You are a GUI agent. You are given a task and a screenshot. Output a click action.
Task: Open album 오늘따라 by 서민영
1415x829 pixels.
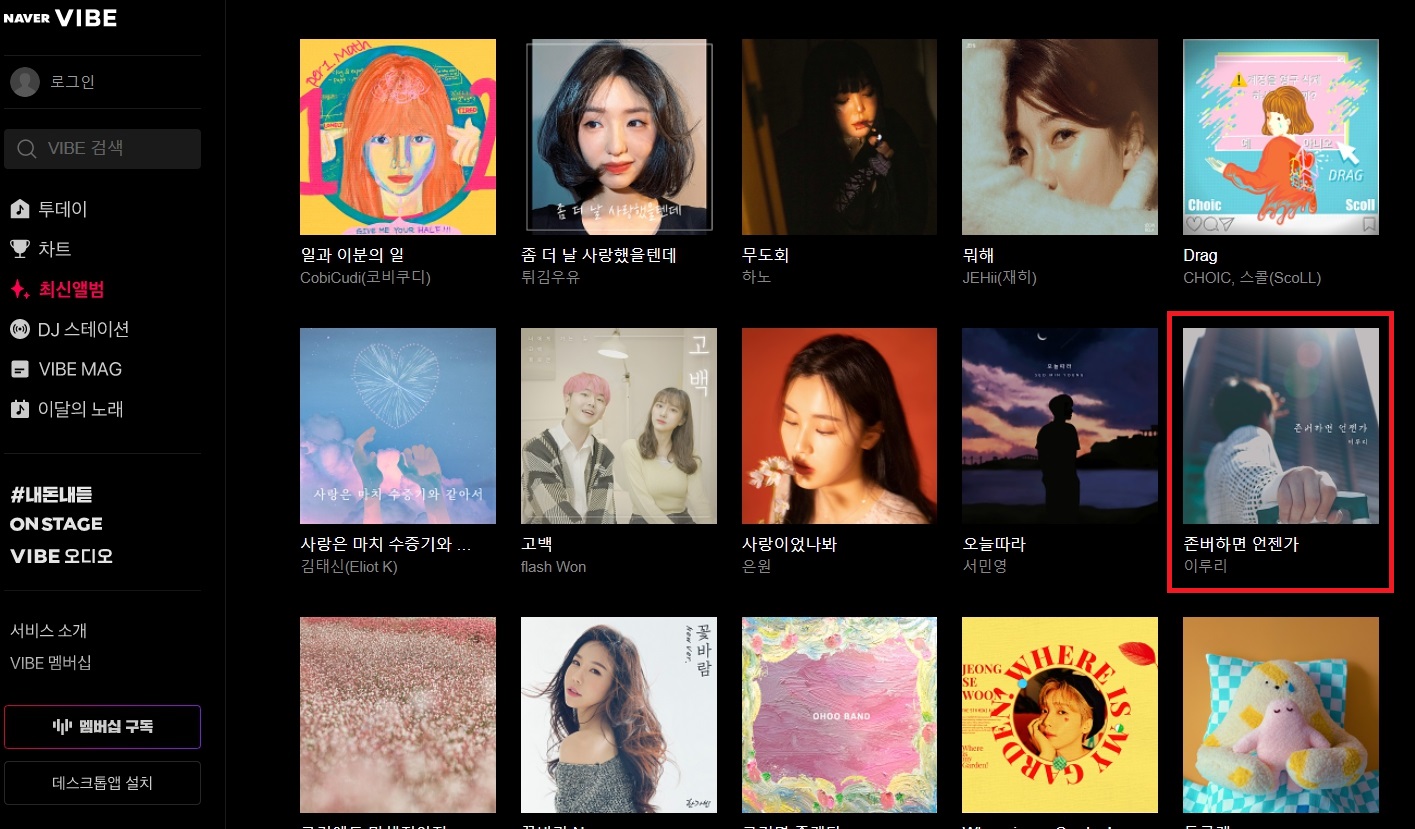(x=1059, y=426)
